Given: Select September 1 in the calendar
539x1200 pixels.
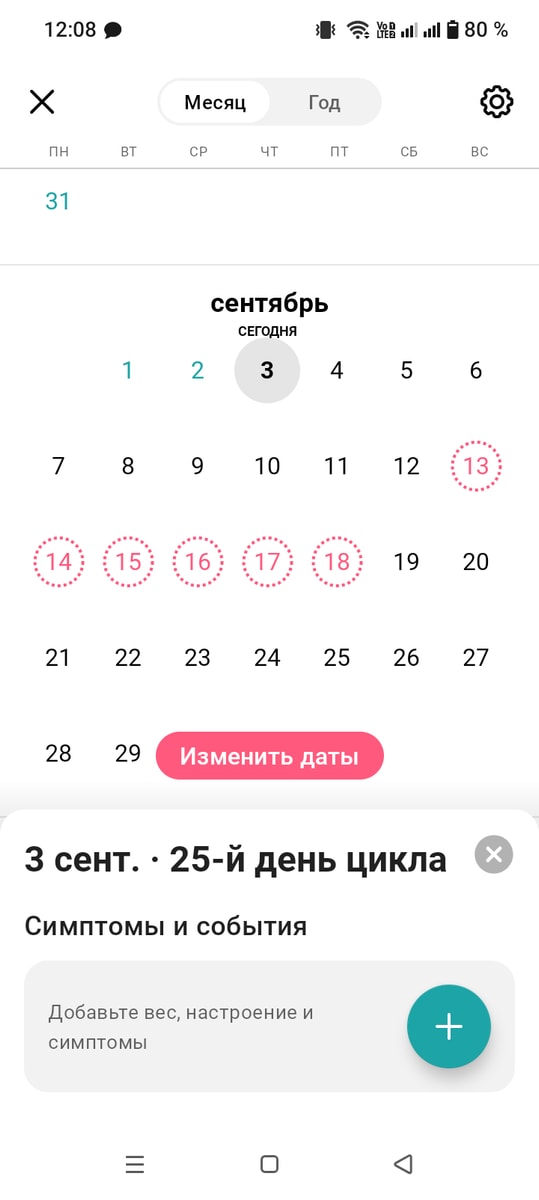Looking at the screenshot, I should 127,371.
